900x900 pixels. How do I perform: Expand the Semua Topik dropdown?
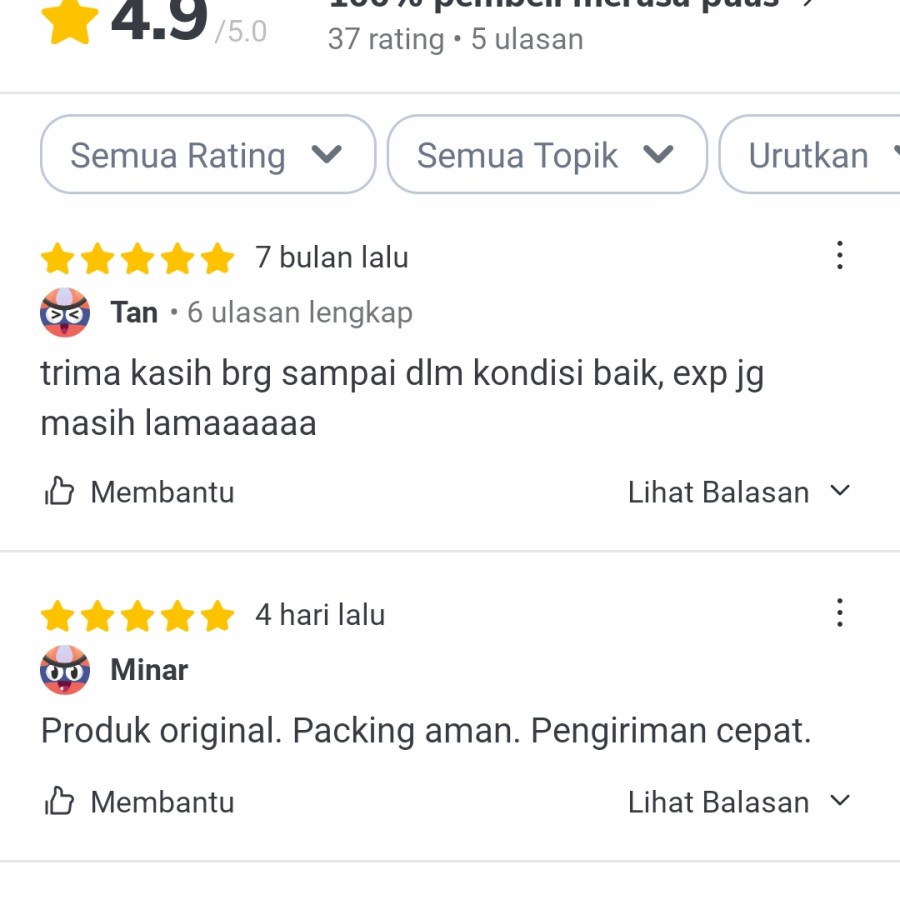(x=546, y=155)
